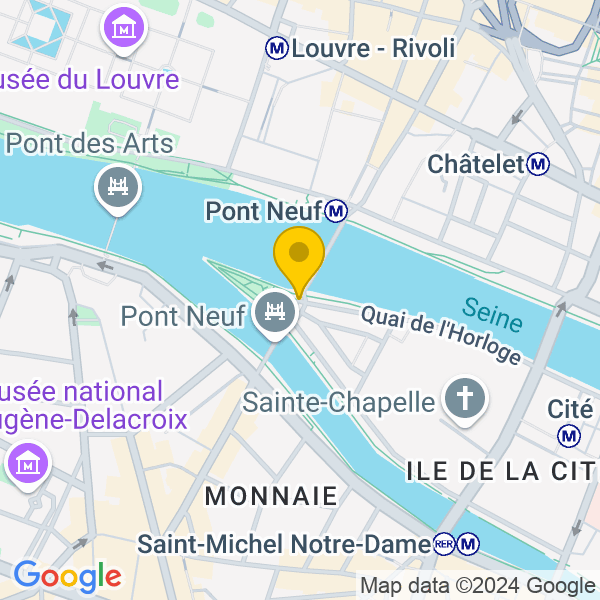
Task: Open the Pont Neuf bridge landmark marker
Action: pyautogui.click(x=272, y=315)
